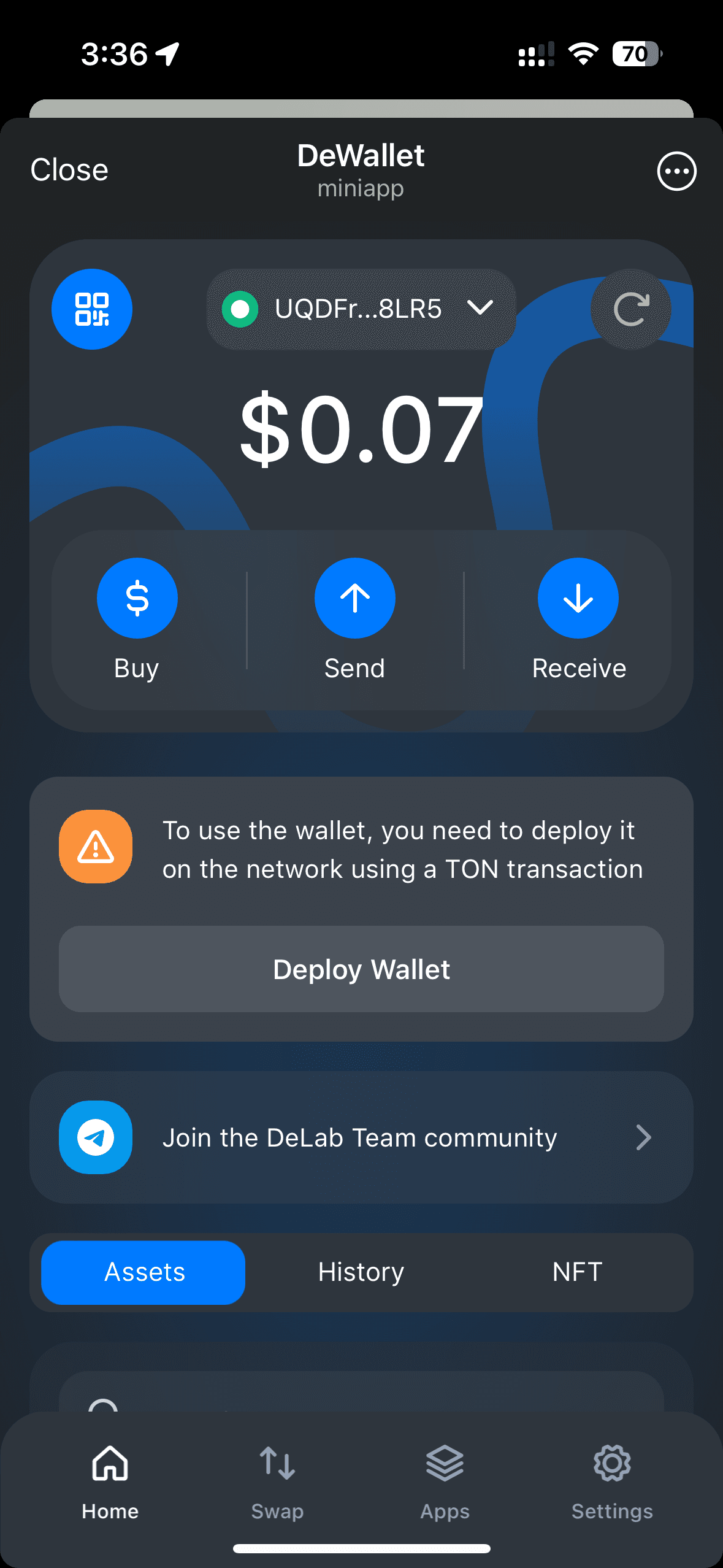Refresh the wallet balance

point(631,309)
